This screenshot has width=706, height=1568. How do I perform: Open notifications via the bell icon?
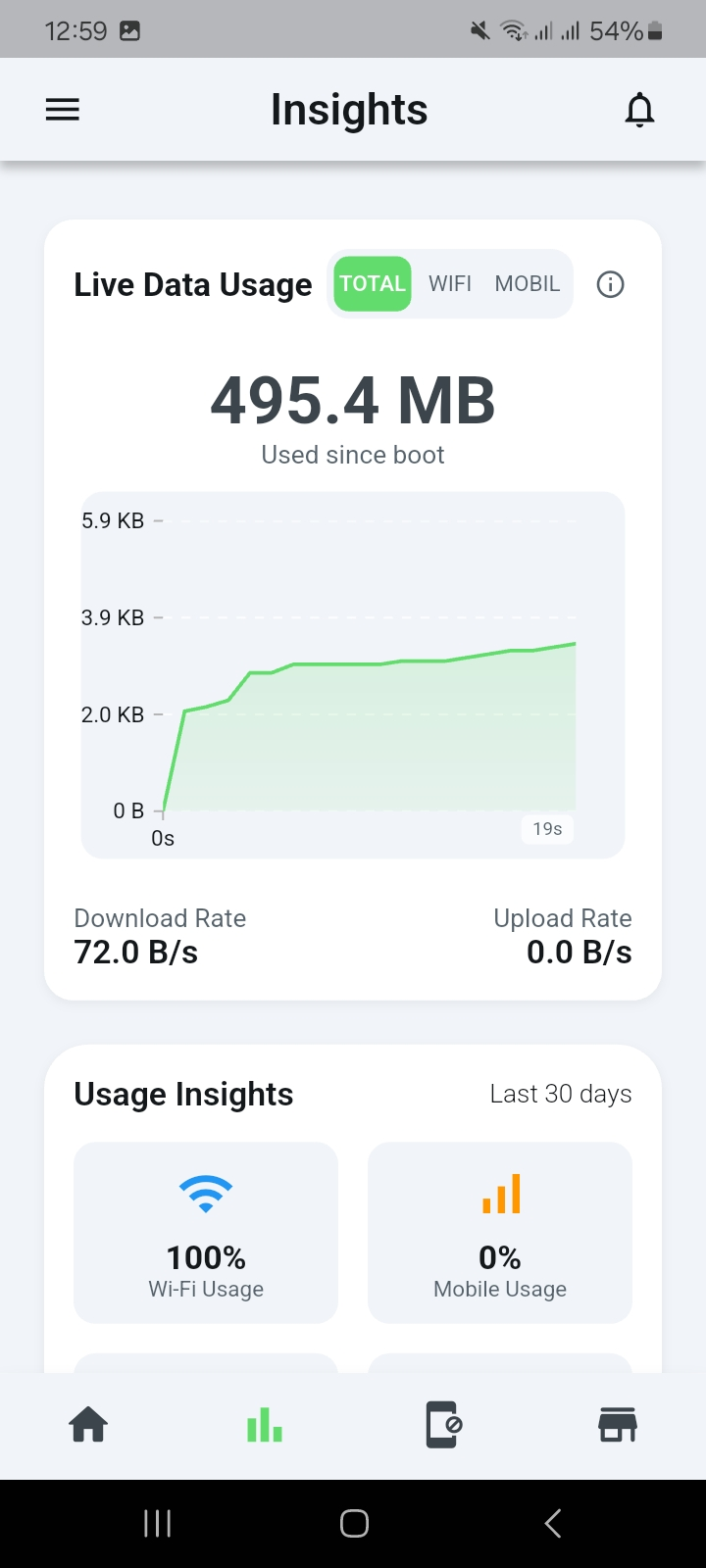[x=639, y=110]
